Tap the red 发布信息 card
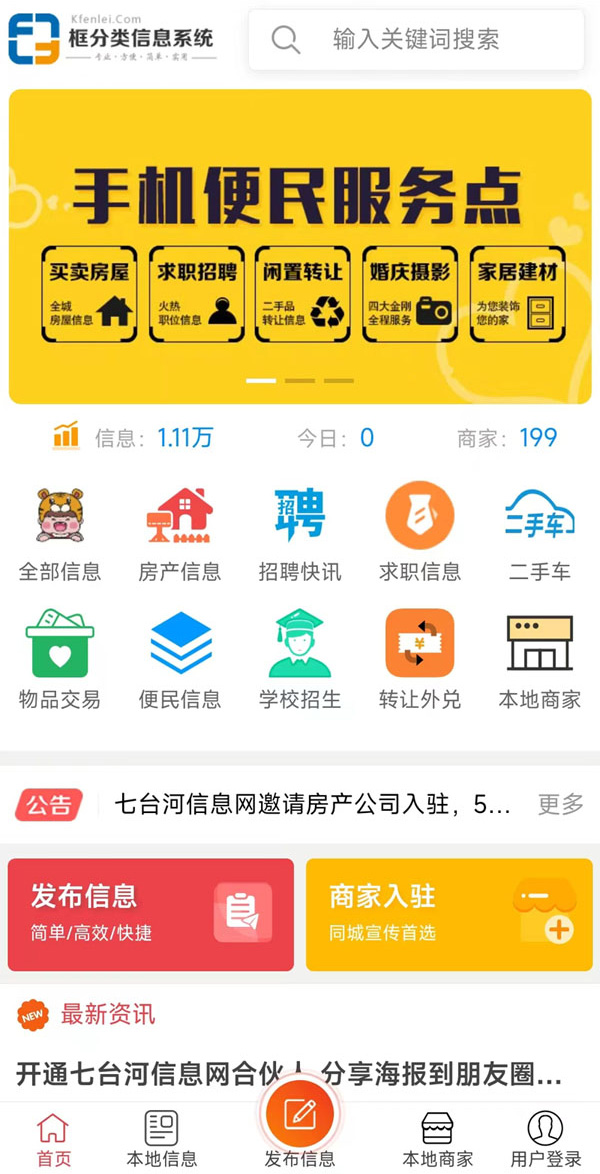Screen dimensions: 600x1174 150,914
